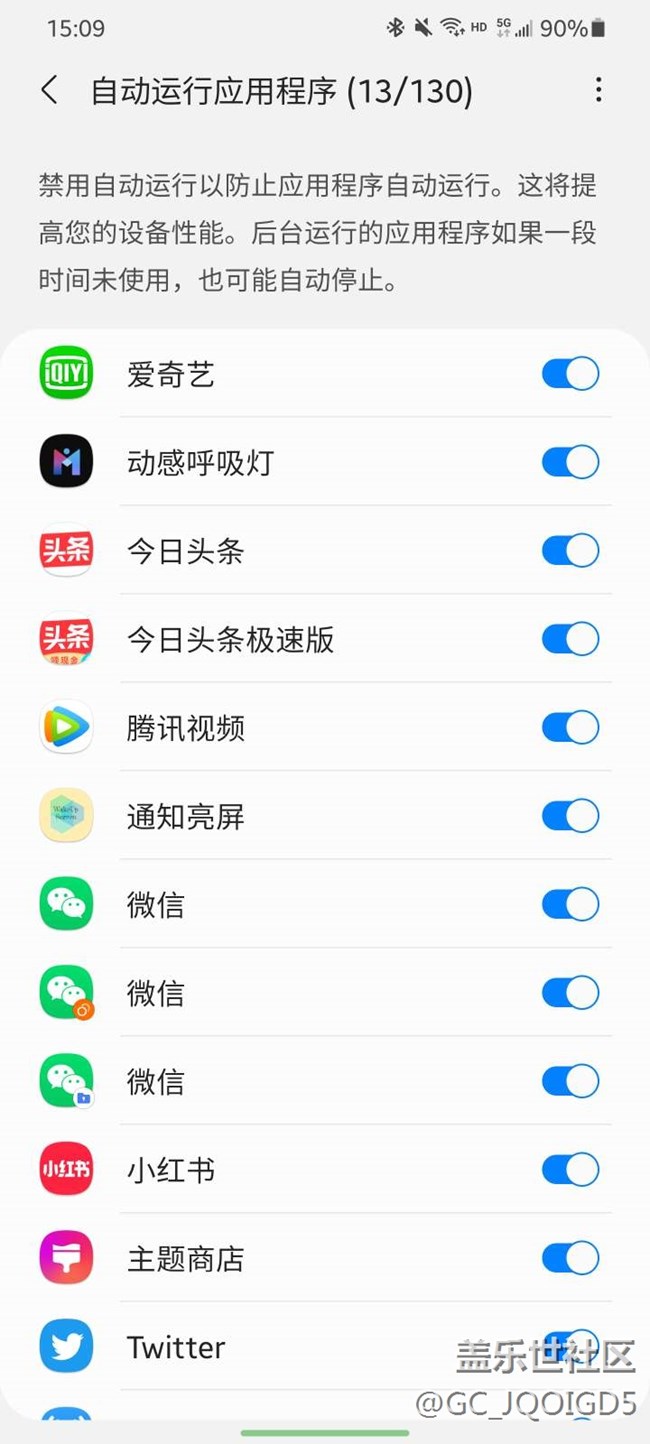Toggle off auto-run for 今日头条
Screen dimensions: 650x1444
tap(570, 551)
